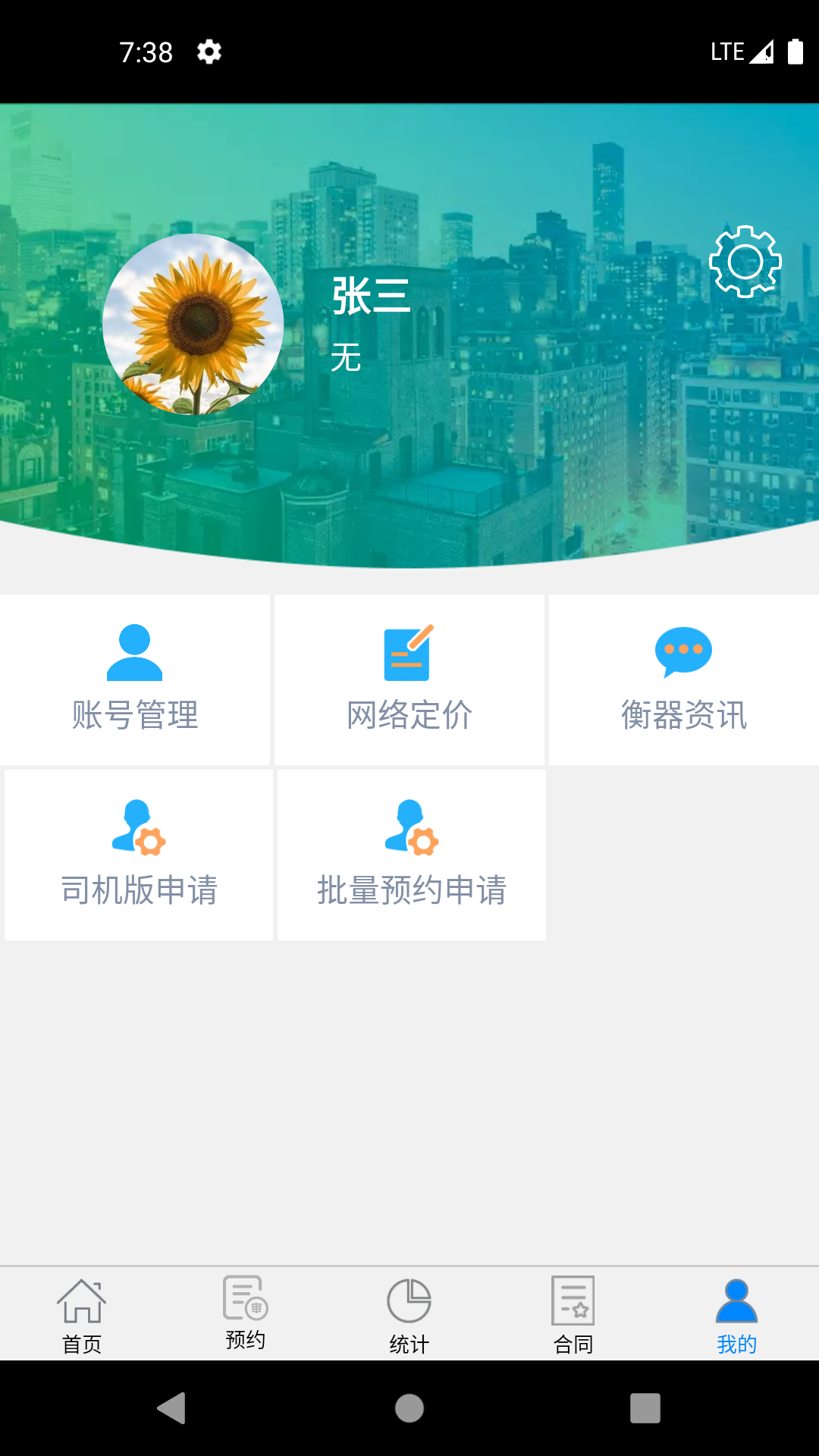Tap the battery indicator in status bar
819x1456 pixels.
coord(793,52)
